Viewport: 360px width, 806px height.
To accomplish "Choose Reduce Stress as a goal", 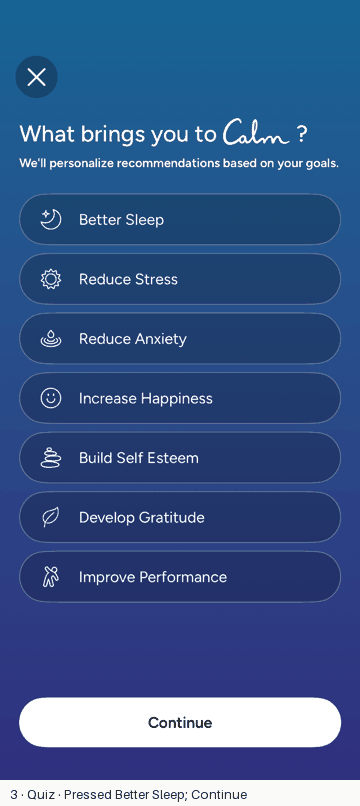I will pos(180,279).
